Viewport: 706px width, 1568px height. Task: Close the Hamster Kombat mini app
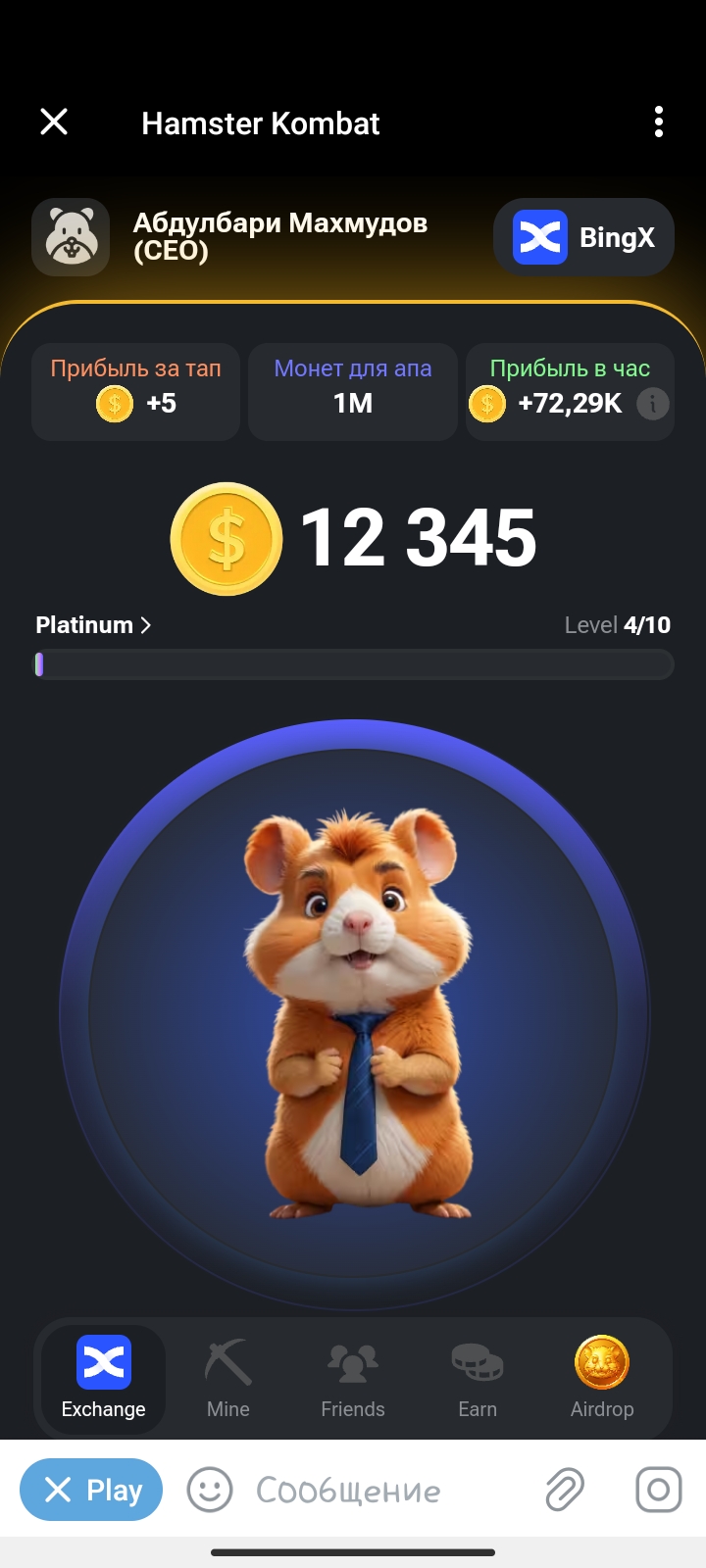tap(54, 122)
